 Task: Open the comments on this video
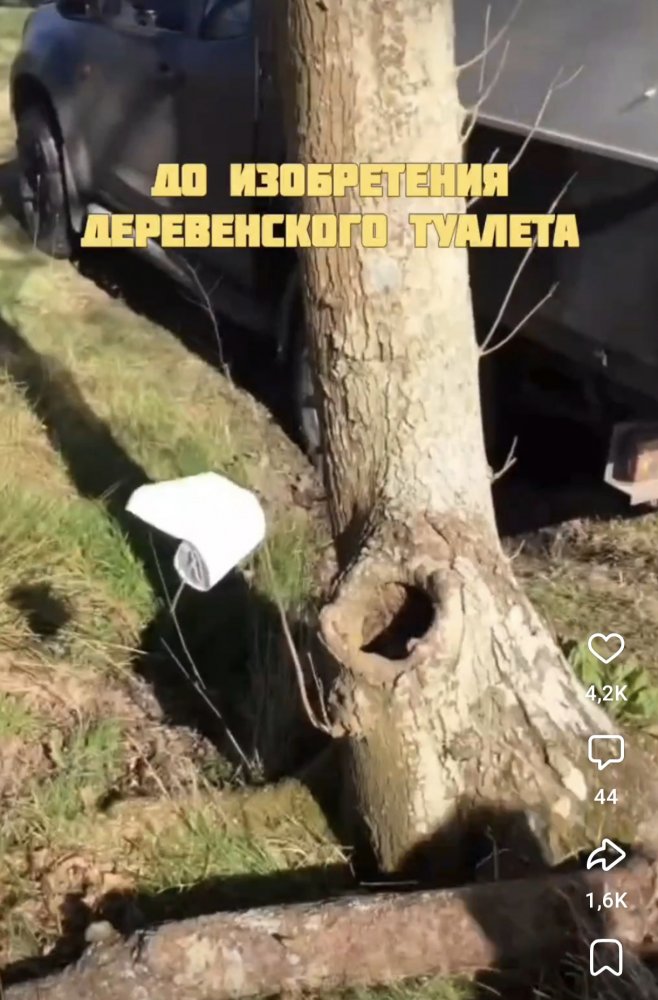[x=605, y=752]
